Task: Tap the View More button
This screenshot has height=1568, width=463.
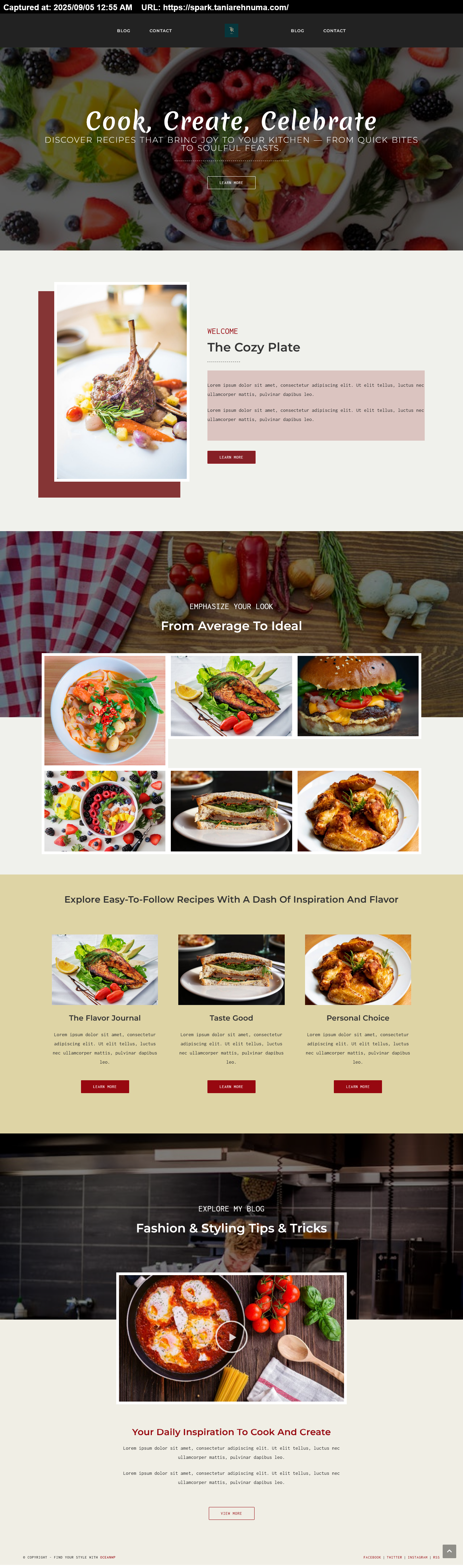Action: click(231, 1513)
